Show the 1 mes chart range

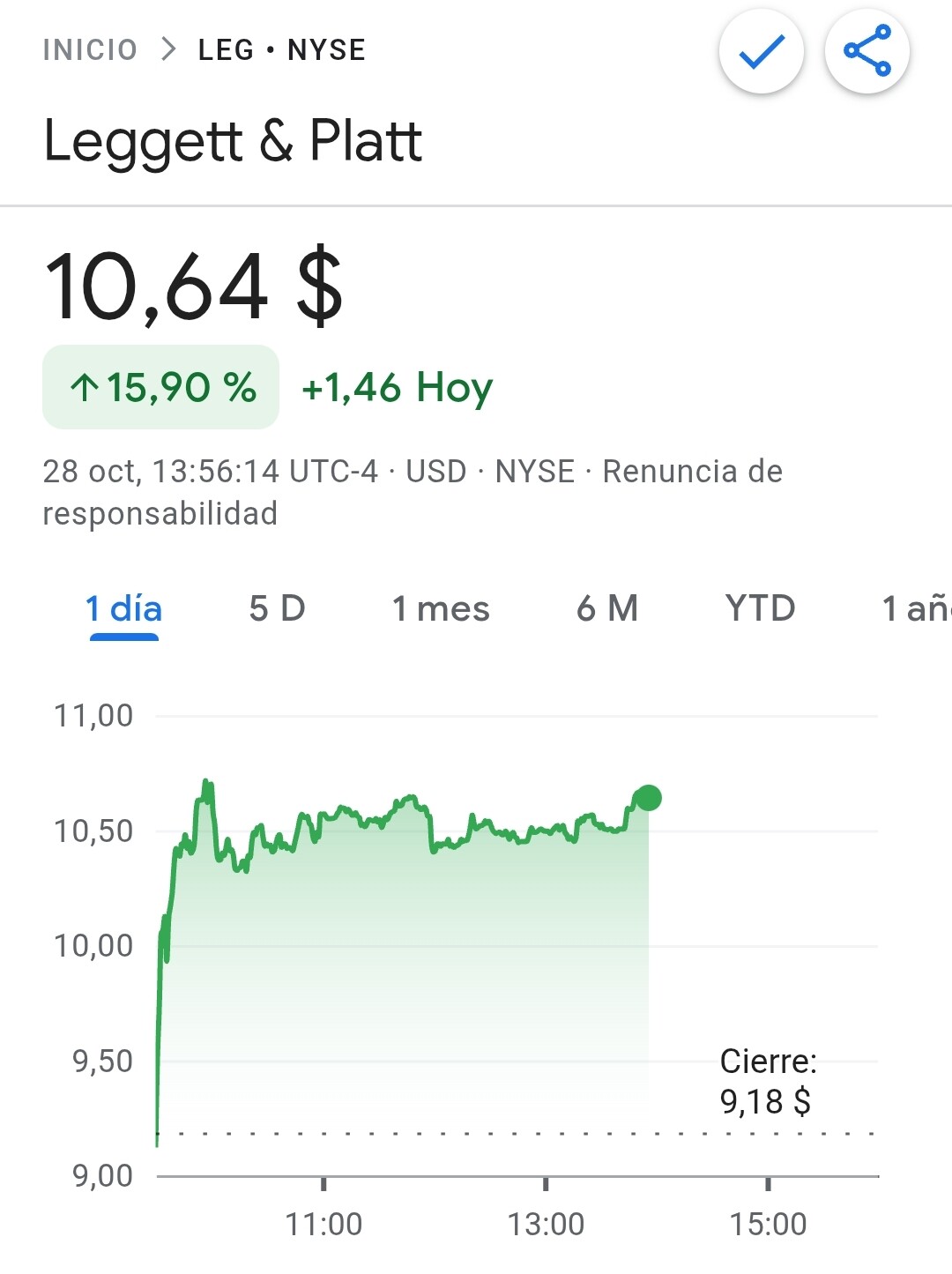click(x=441, y=608)
